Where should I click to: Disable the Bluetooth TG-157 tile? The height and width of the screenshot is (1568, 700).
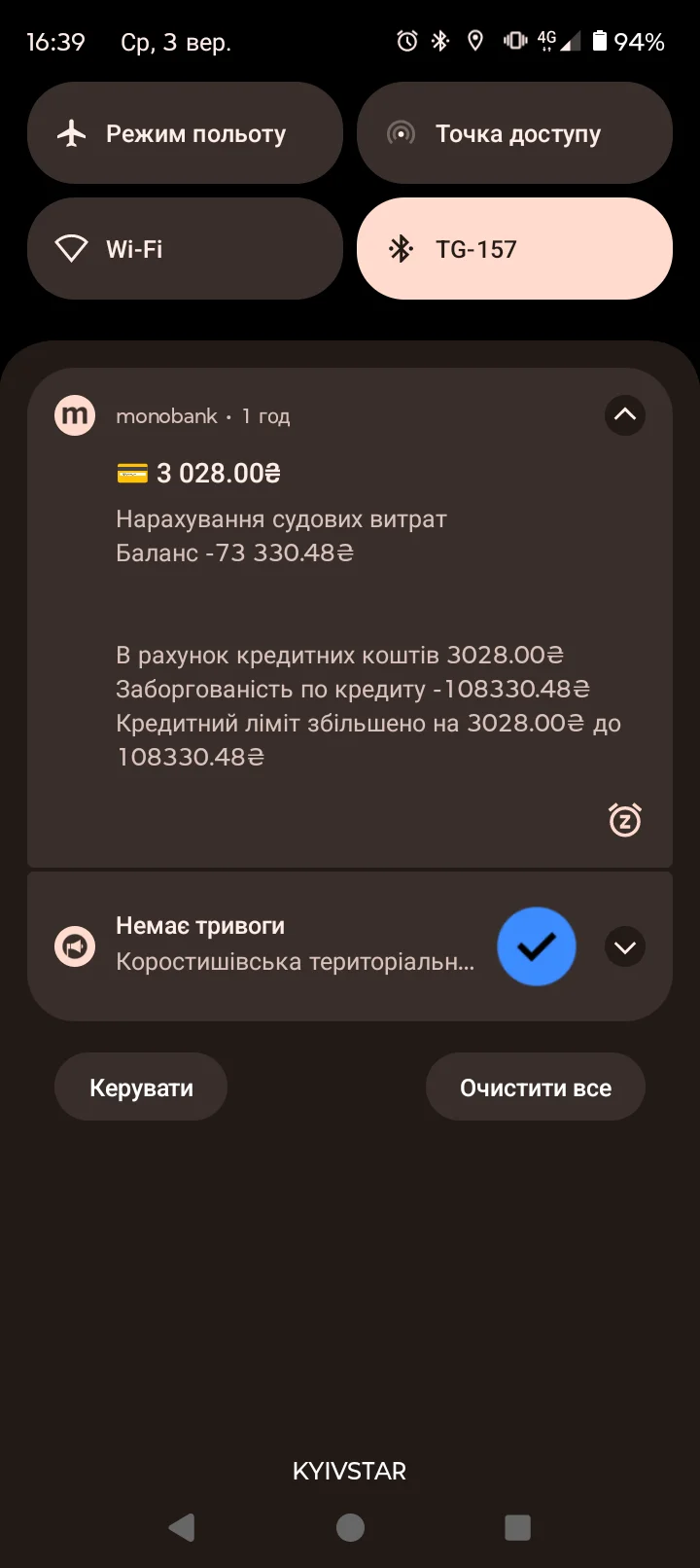point(514,249)
